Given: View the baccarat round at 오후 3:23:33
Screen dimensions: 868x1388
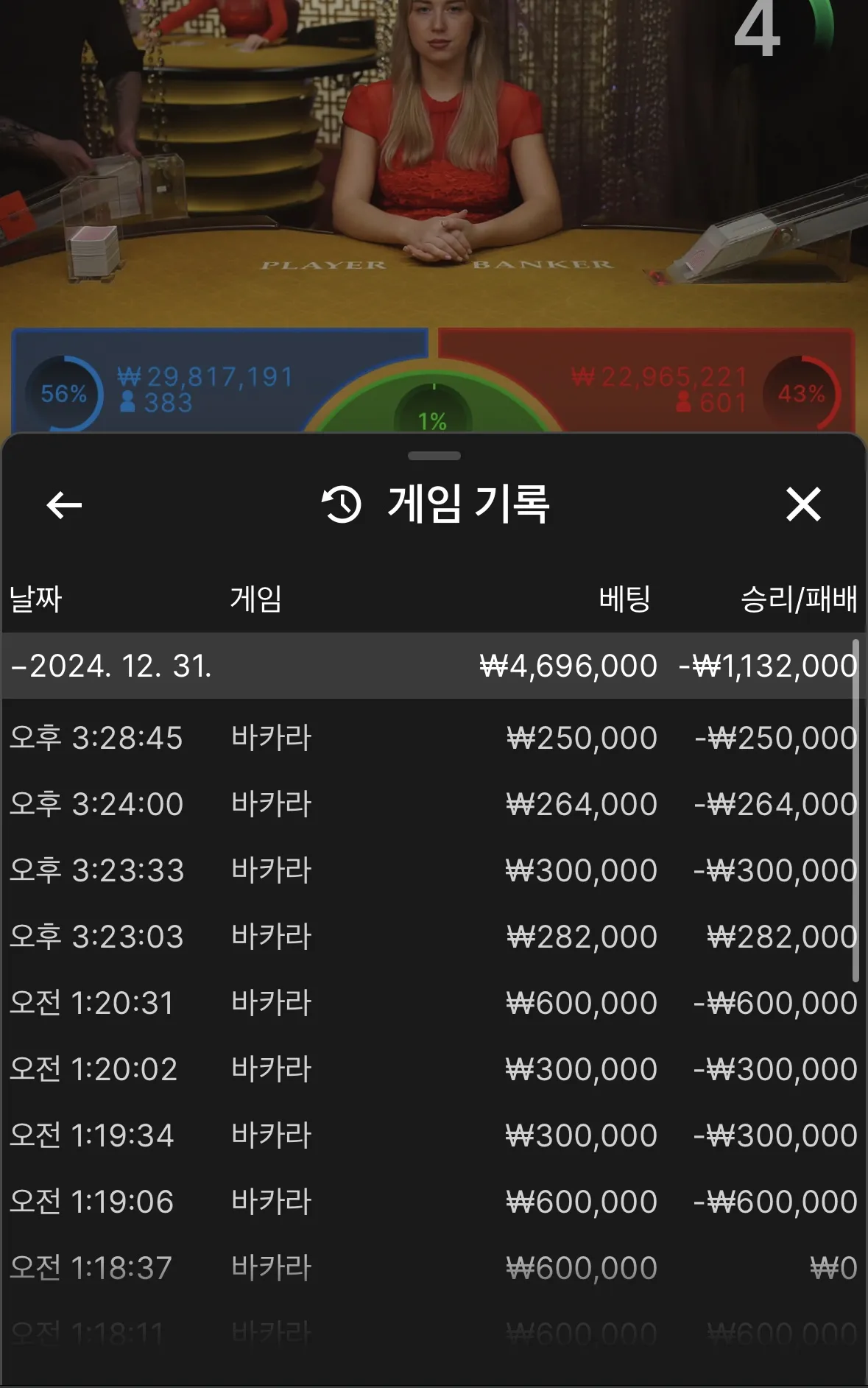Looking at the screenshot, I should pyautogui.click(x=433, y=870).
